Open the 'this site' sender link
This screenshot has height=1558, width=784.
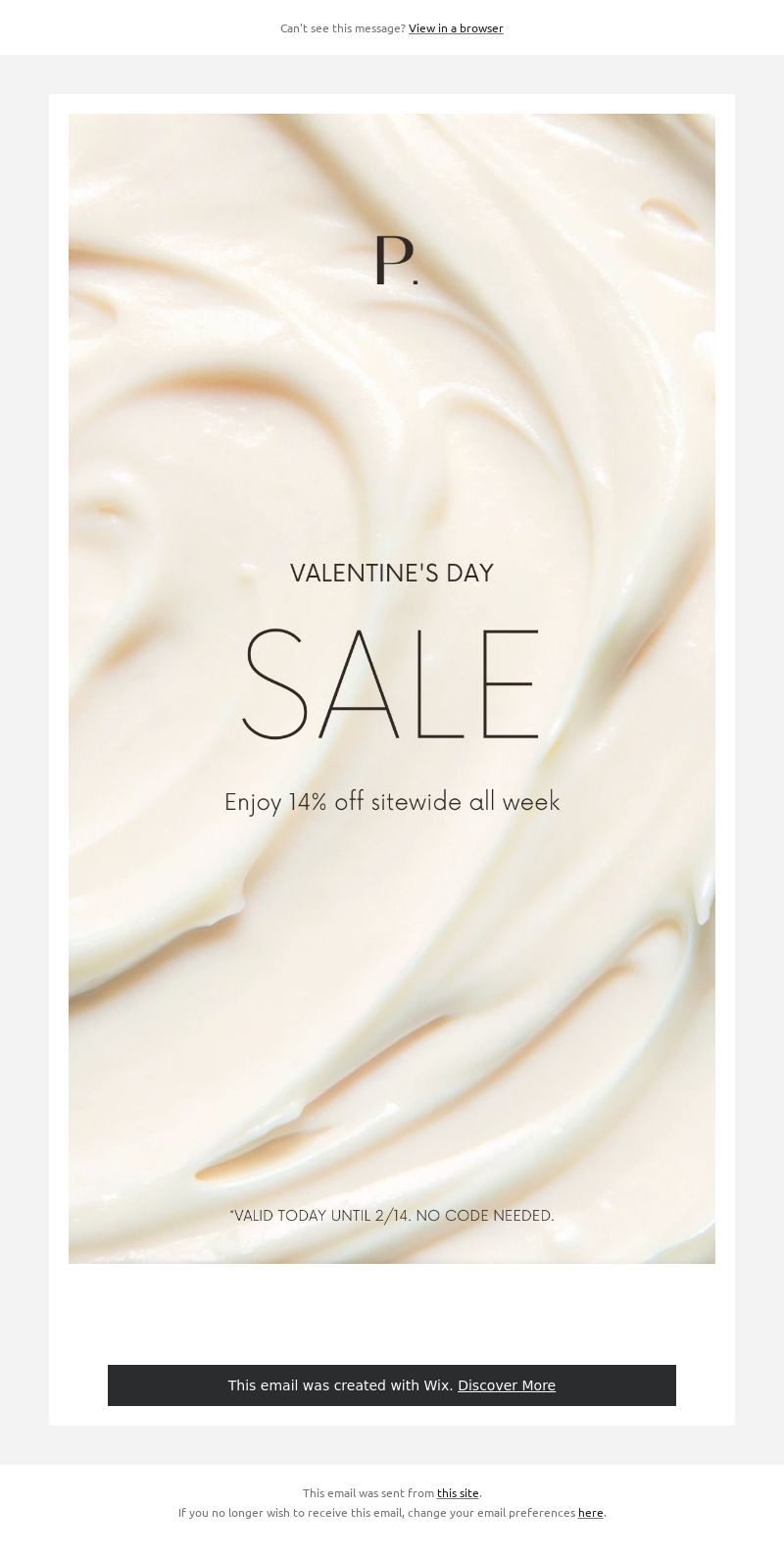[458, 1493]
